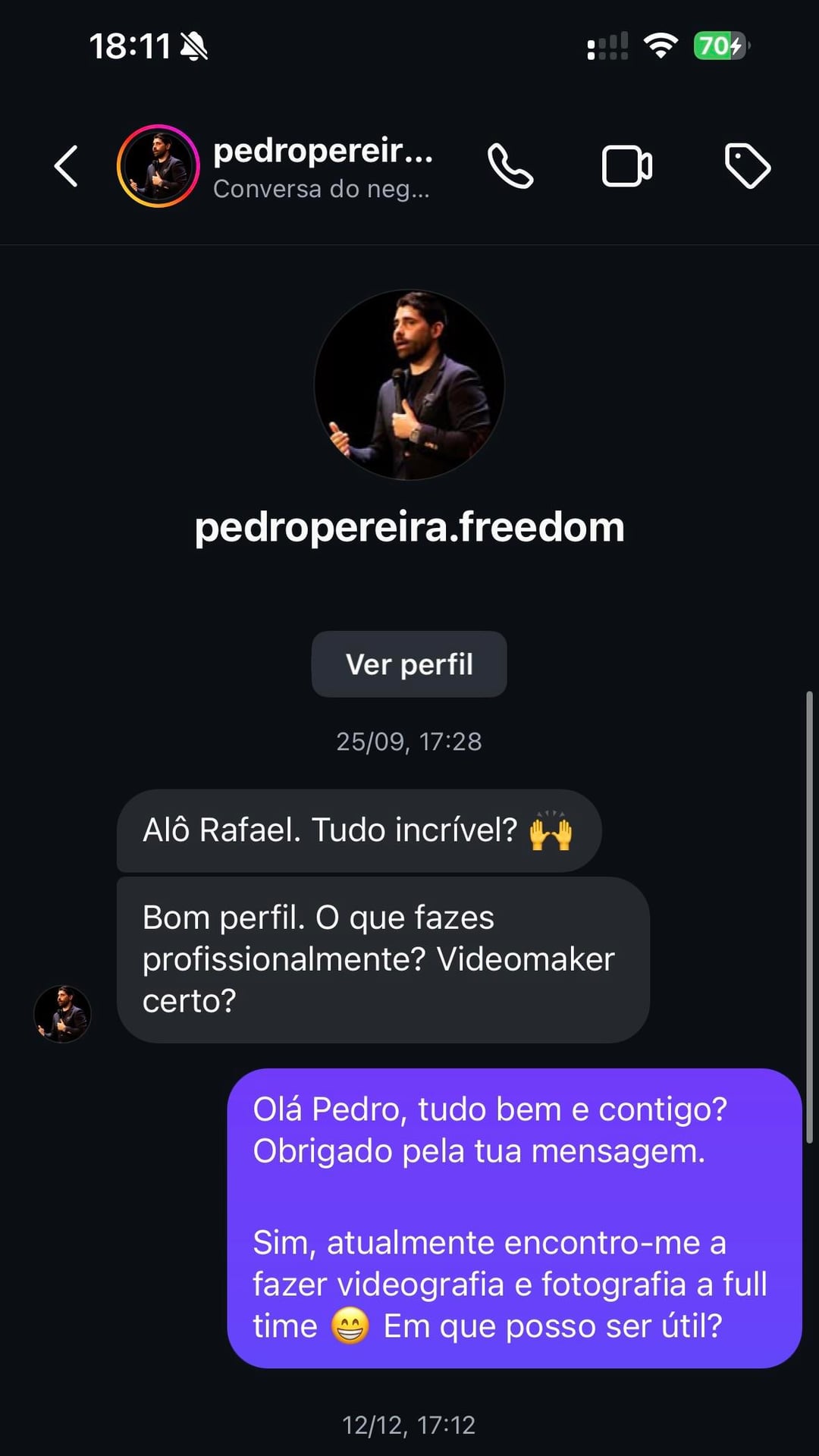View the story from the header avatar
This screenshot has width=819, height=1456.
pyautogui.click(x=158, y=166)
